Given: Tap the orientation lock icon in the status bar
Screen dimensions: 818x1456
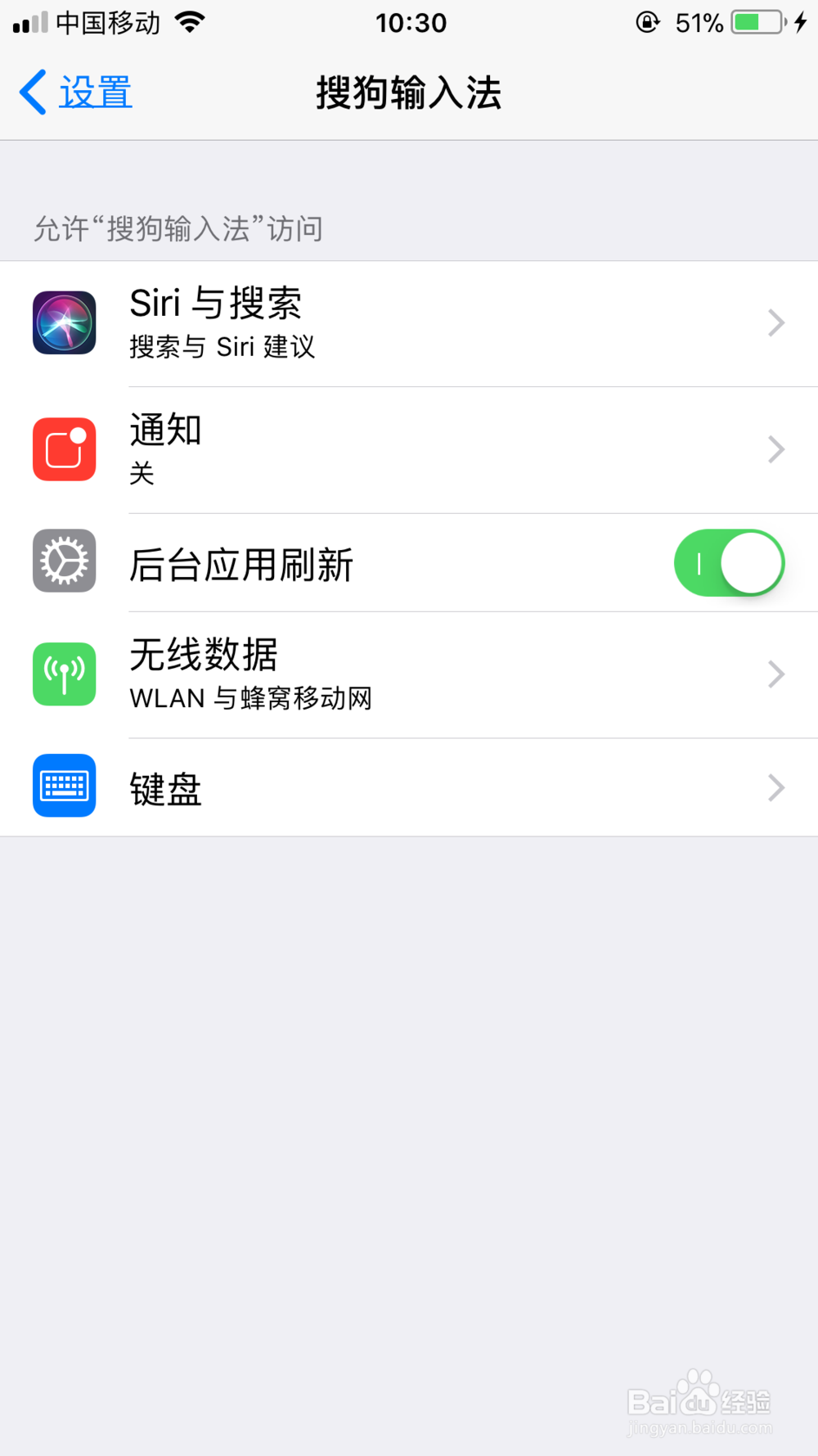Looking at the screenshot, I should (647, 22).
